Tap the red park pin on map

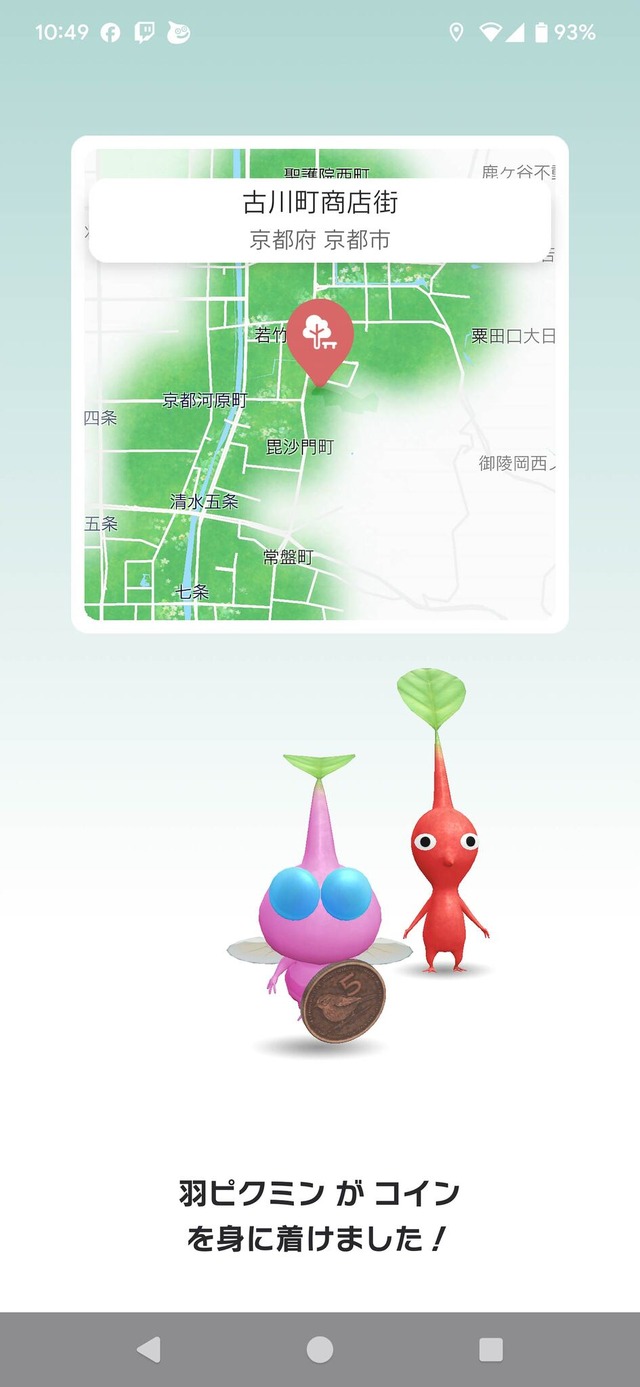point(320,335)
